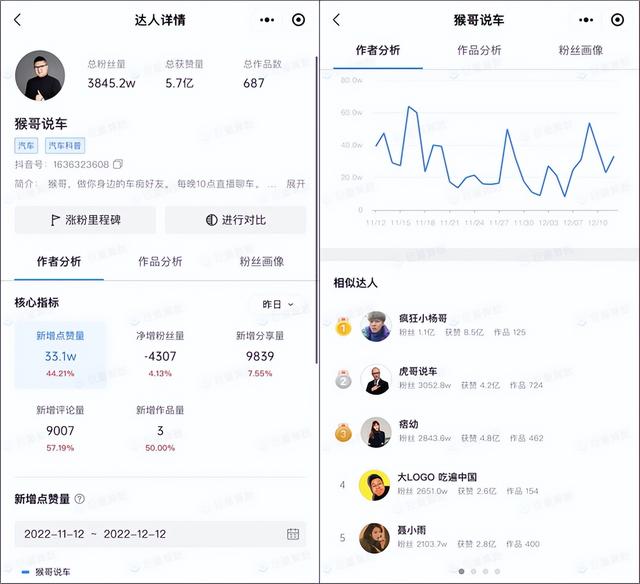This screenshot has height=584, width=640.
Task: Show the 新增点赞量 help tooltip
Action: click(79, 498)
